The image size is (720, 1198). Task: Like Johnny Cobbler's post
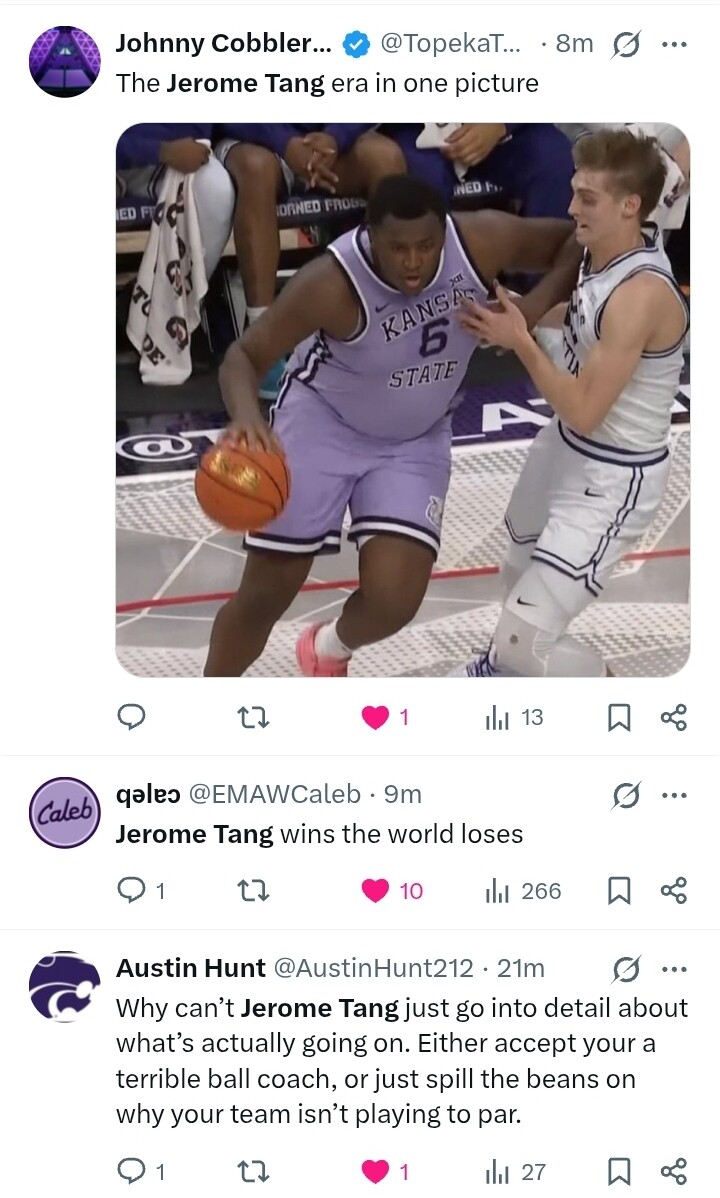click(375, 717)
